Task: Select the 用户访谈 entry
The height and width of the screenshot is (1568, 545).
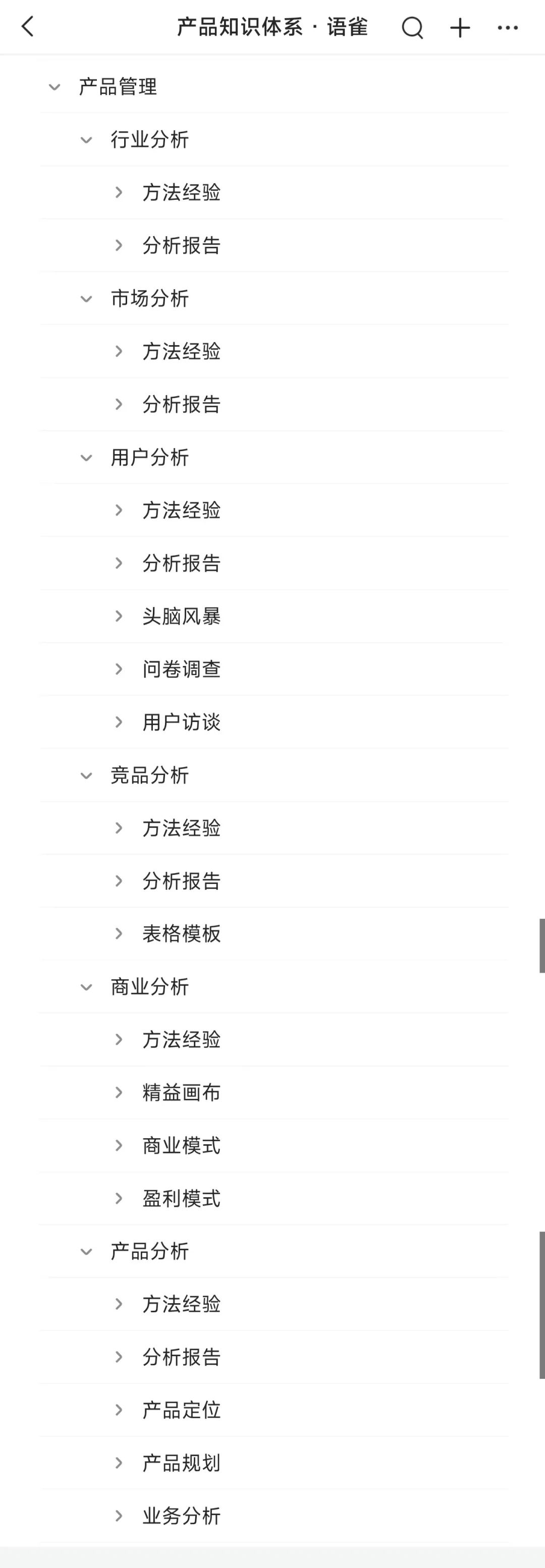Action: point(182,722)
